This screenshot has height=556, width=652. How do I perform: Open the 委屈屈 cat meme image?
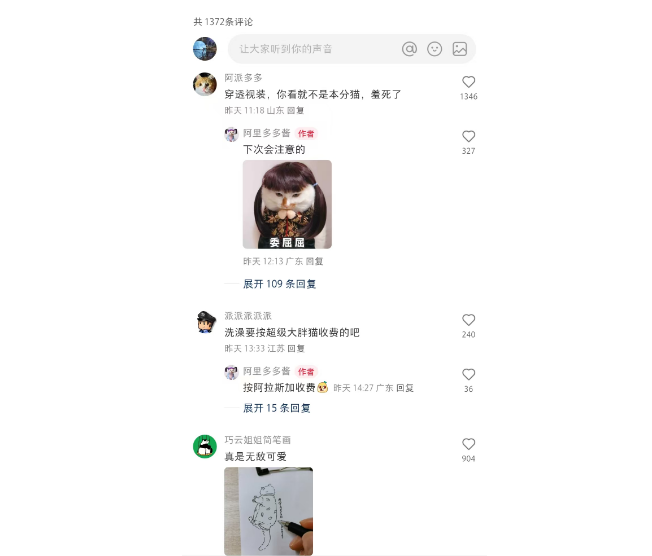(x=287, y=204)
